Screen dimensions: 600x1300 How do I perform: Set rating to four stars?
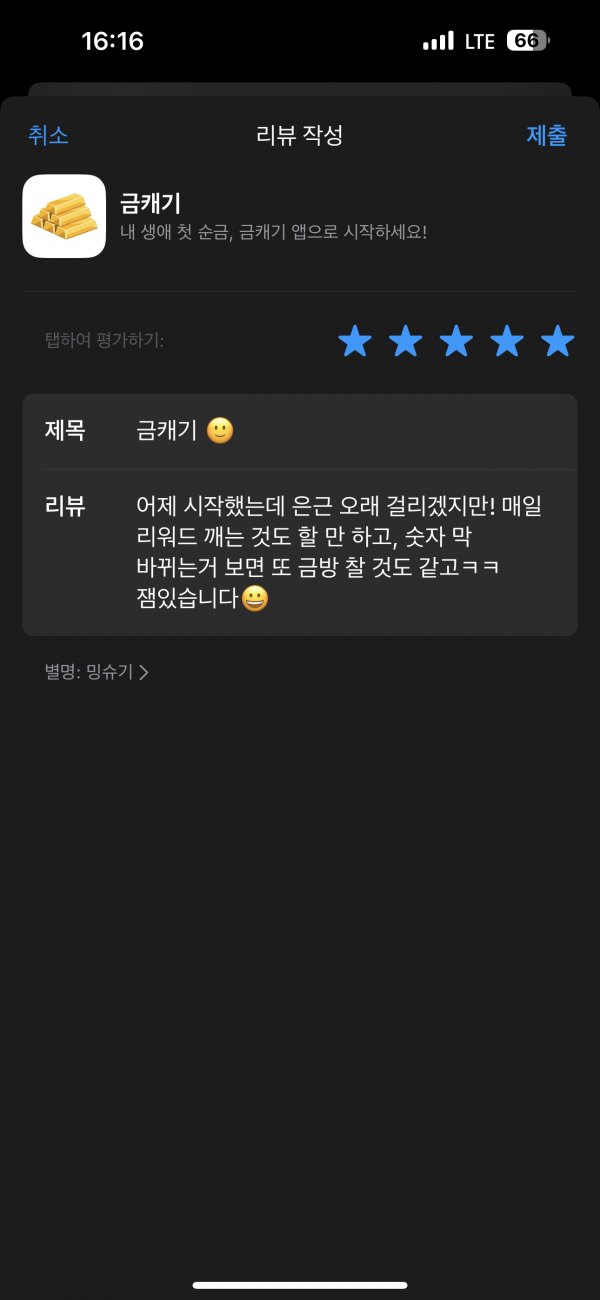[507, 341]
